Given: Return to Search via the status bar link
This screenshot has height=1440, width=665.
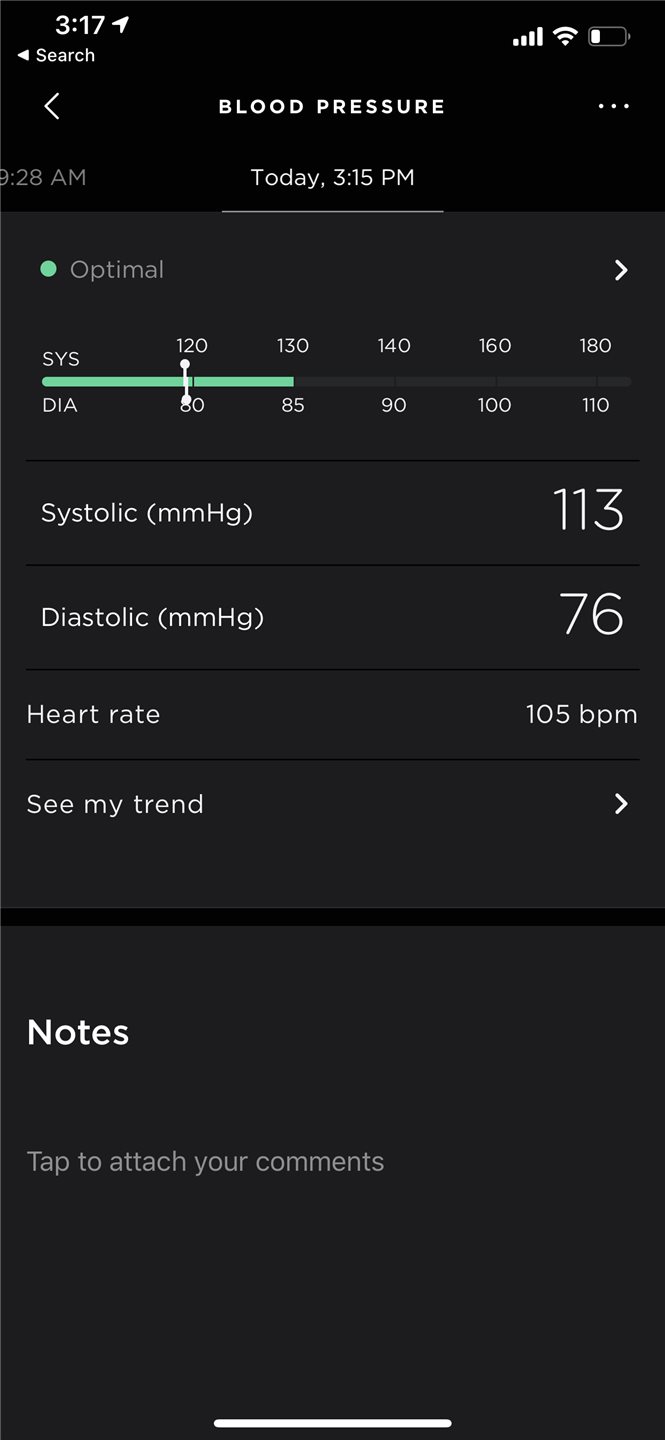Looking at the screenshot, I should [56, 55].
